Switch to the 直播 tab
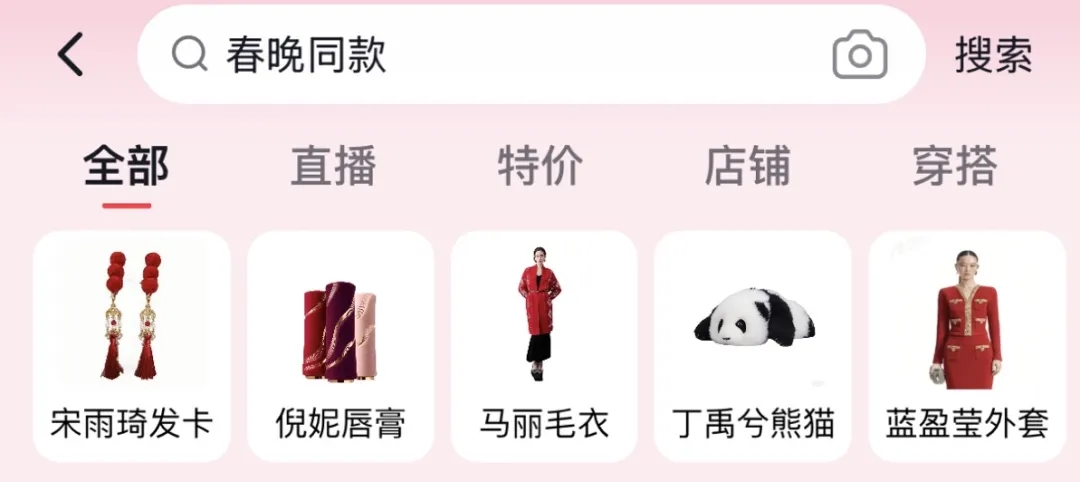 (x=333, y=166)
